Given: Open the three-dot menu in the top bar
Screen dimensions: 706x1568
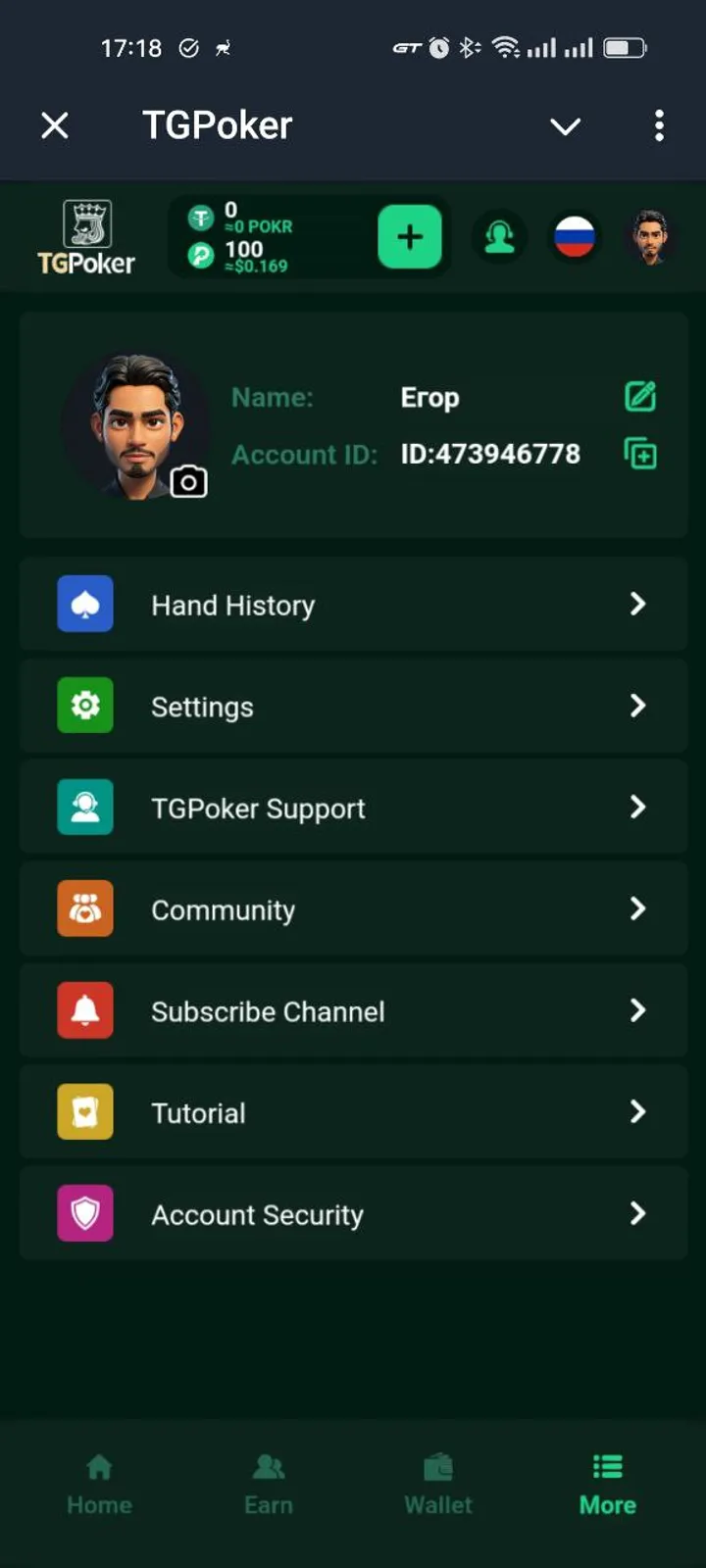Looking at the screenshot, I should coord(659,125).
